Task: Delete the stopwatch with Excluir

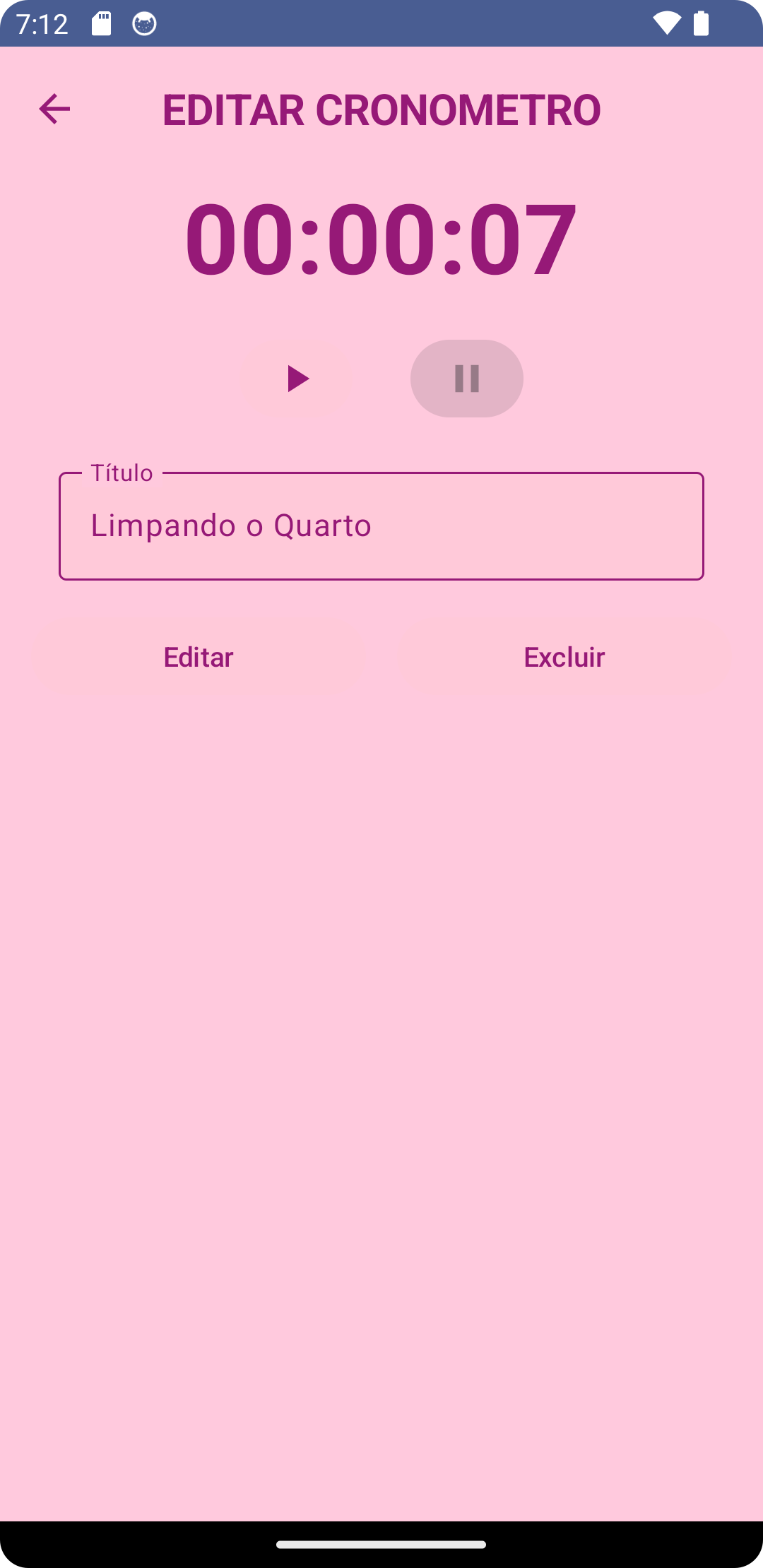Action: [x=564, y=657]
